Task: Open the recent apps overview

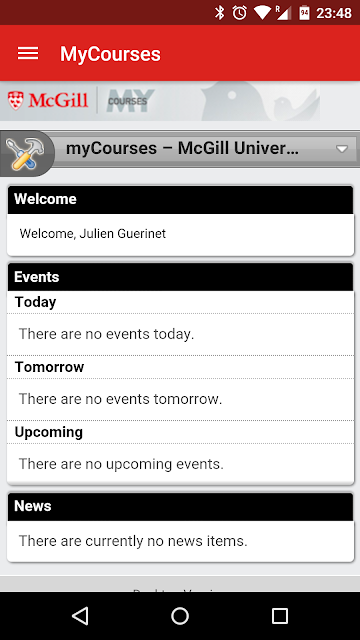Action: pos(280,616)
